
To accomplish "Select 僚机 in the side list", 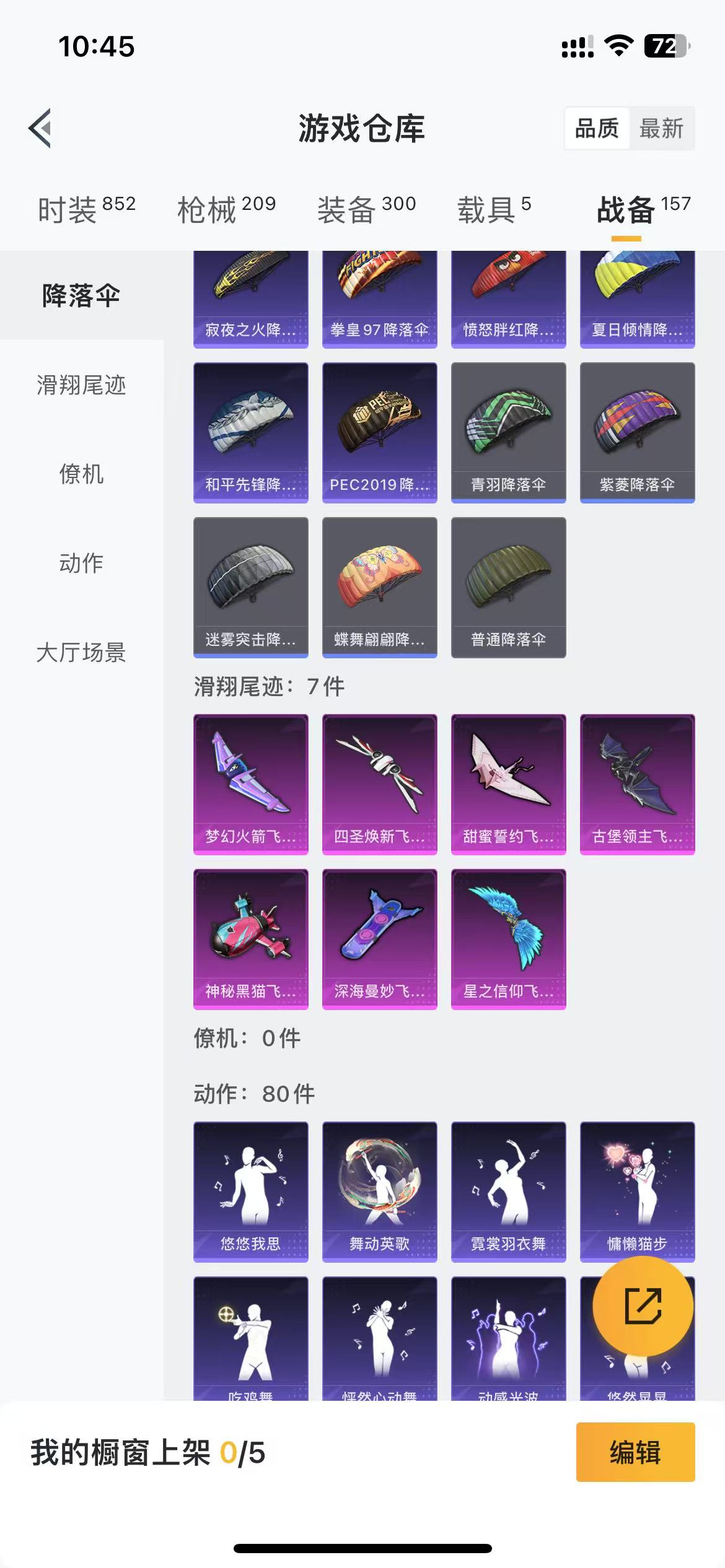I will click(81, 474).
